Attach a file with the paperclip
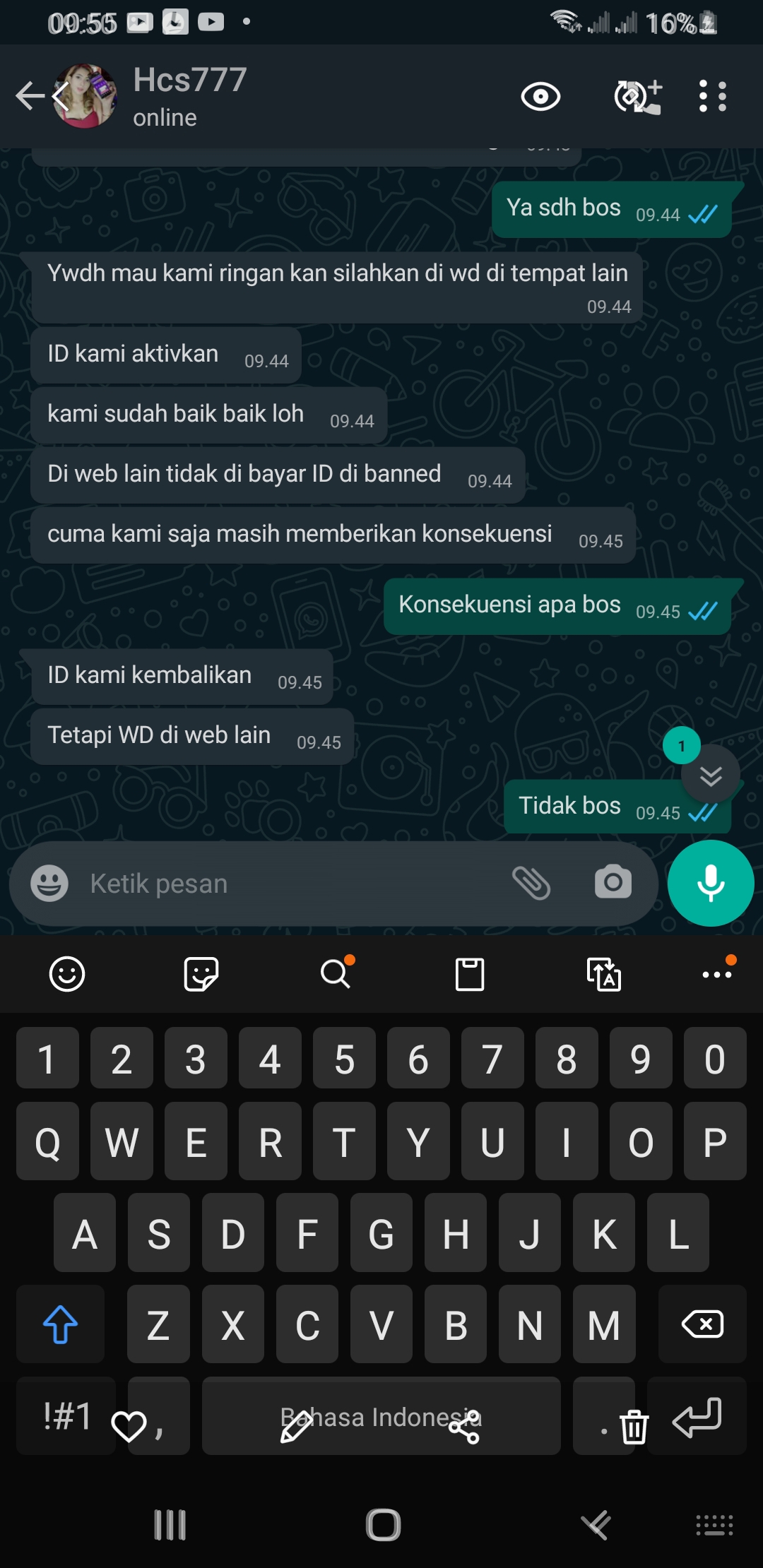This screenshot has height=1568, width=763. (x=531, y=883)
